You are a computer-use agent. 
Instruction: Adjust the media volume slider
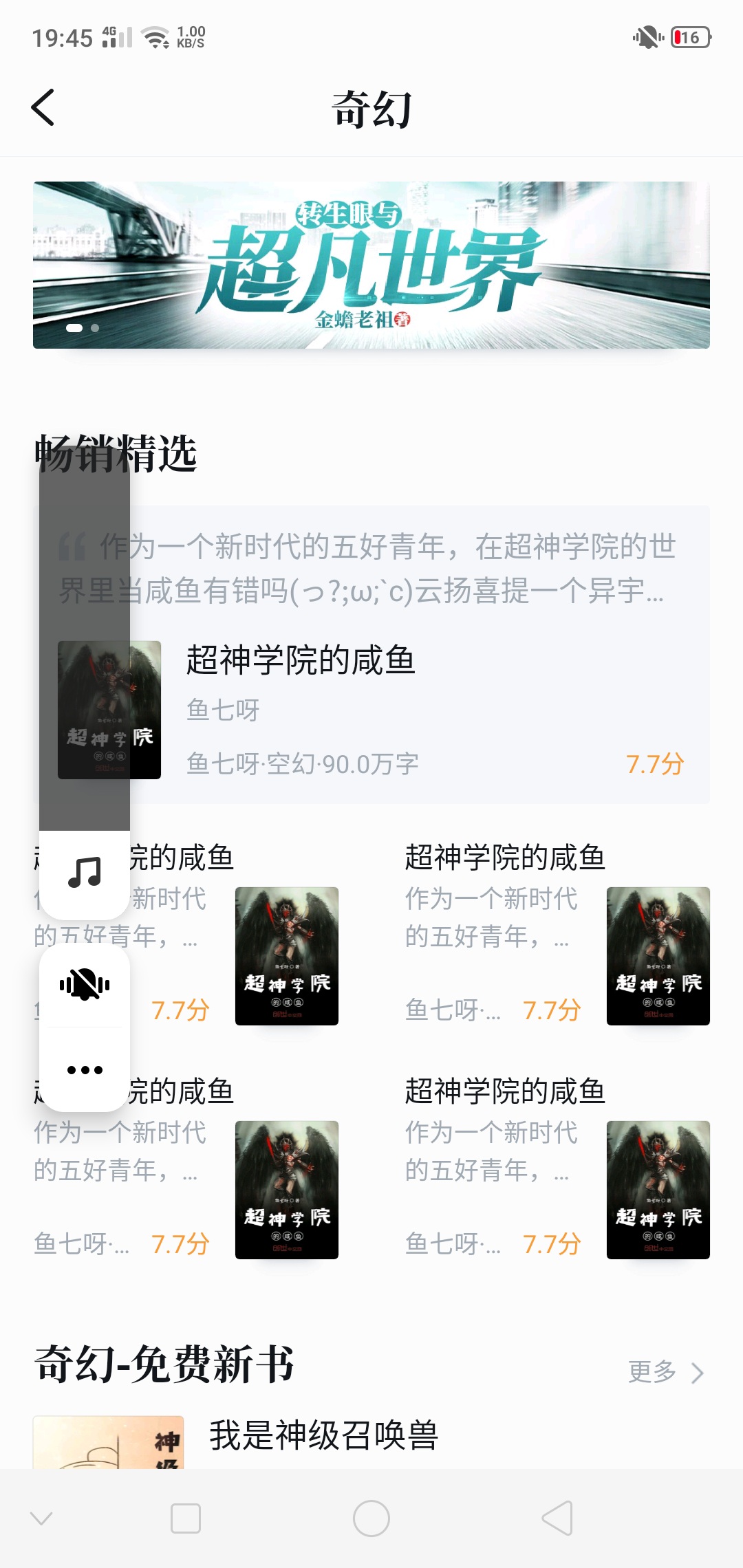pyautogui.click(x=85, y=638)
